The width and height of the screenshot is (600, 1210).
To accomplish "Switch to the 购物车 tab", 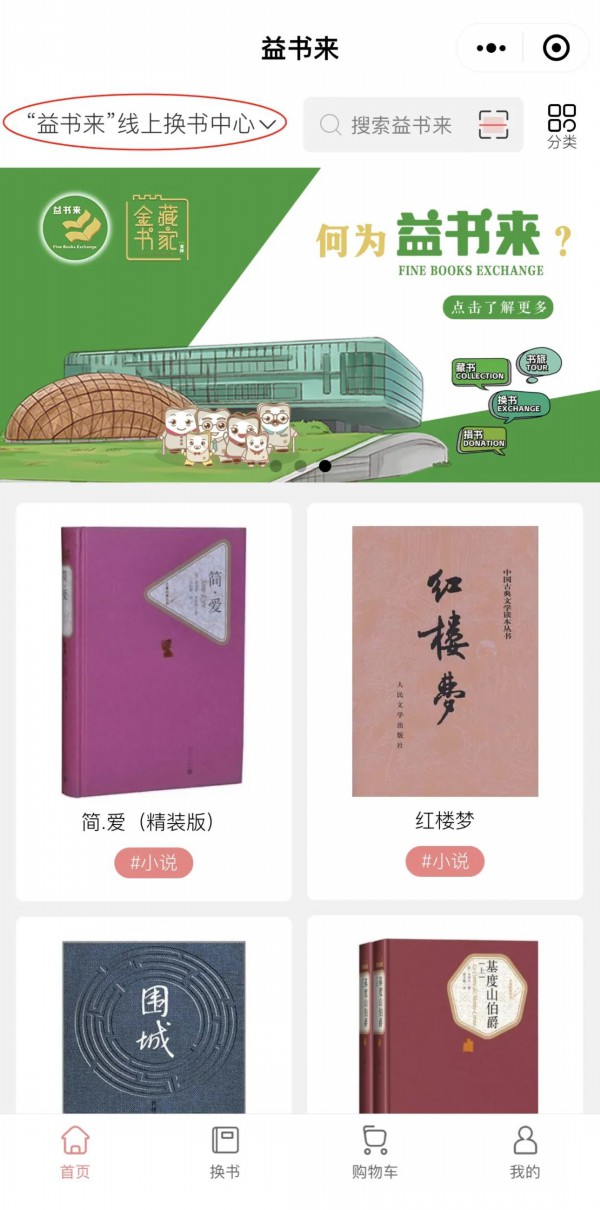I will (375, 1152).
